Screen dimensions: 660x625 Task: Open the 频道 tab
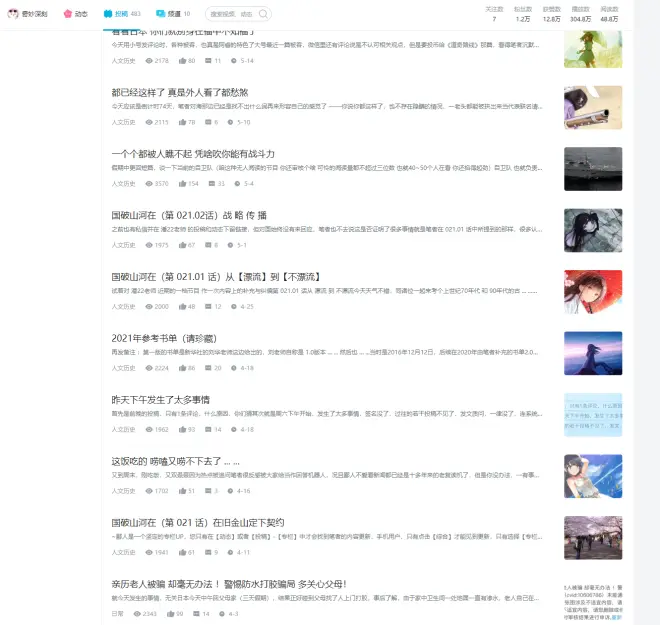[x=173, y=14]
